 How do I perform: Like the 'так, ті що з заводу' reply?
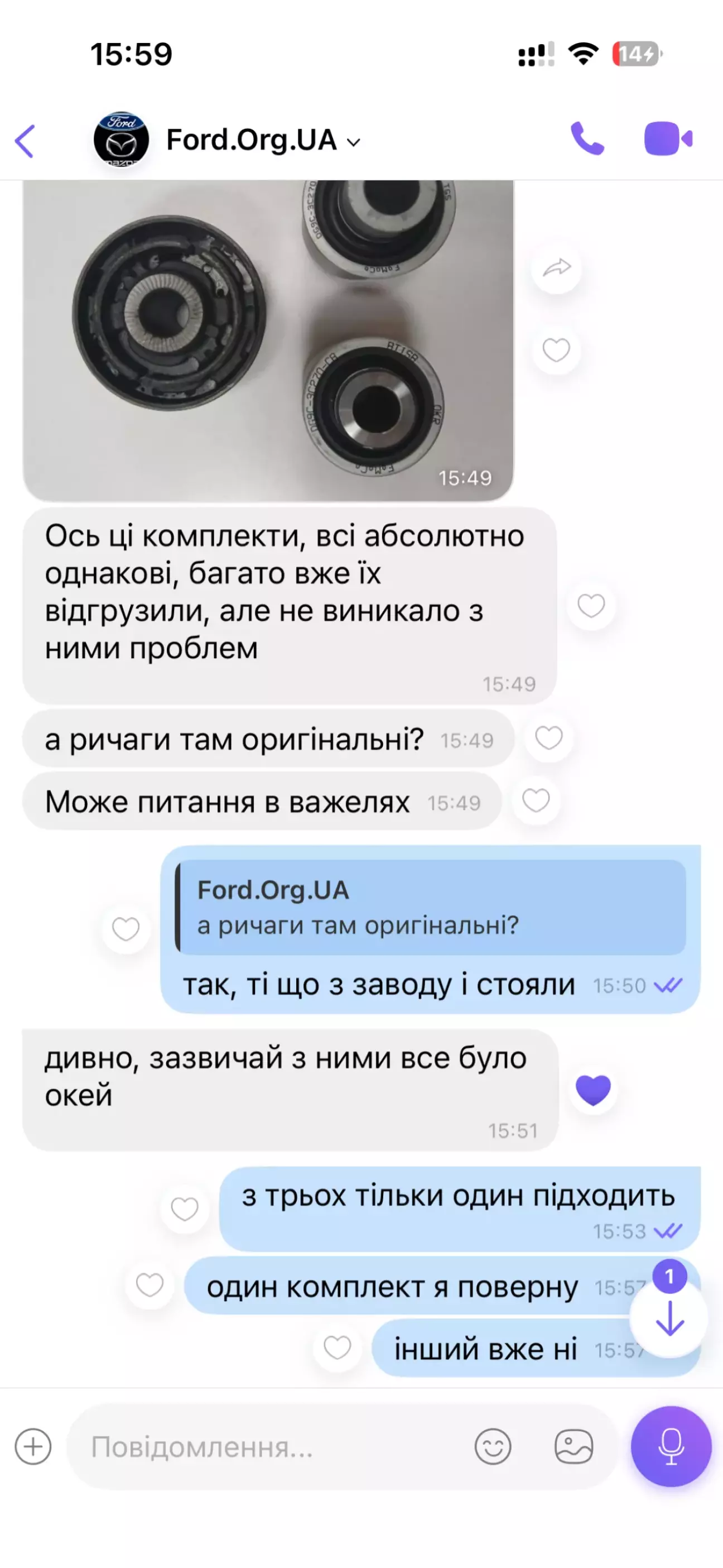pyautogui.click(x=126, y=929)
